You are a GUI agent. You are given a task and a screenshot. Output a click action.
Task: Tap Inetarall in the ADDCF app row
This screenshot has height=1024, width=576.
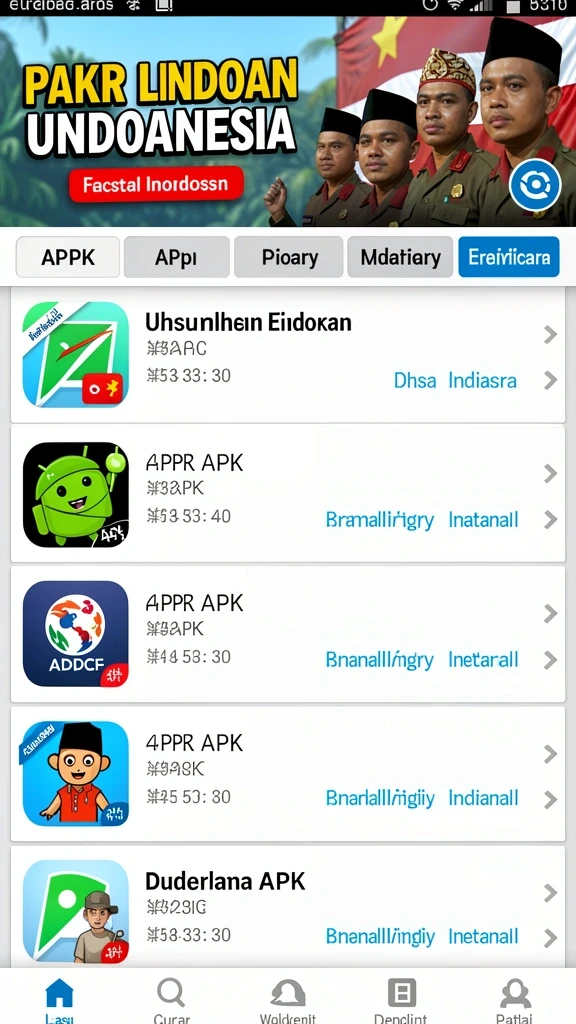(x=483, y=660)
